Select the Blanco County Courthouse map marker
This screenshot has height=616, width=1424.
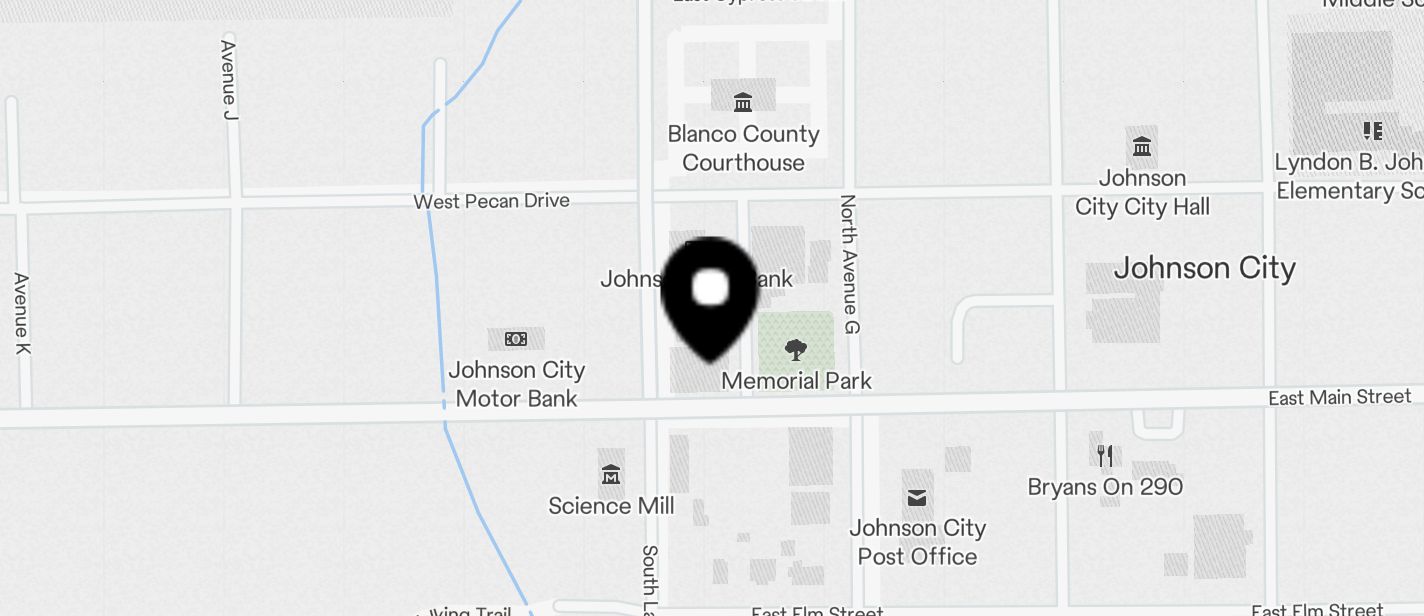click(743, 101)
